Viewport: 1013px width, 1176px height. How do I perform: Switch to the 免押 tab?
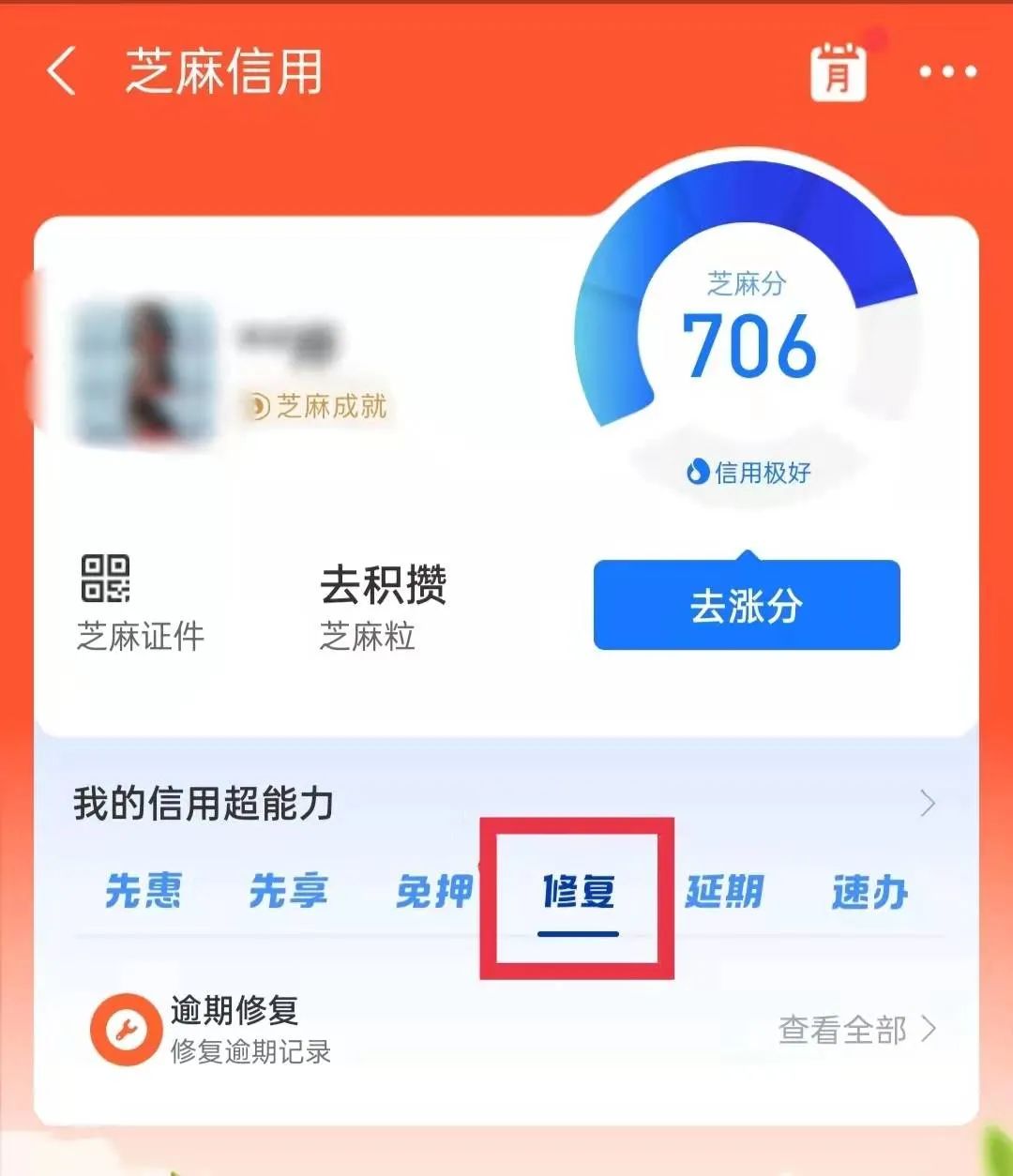(433, 891)
